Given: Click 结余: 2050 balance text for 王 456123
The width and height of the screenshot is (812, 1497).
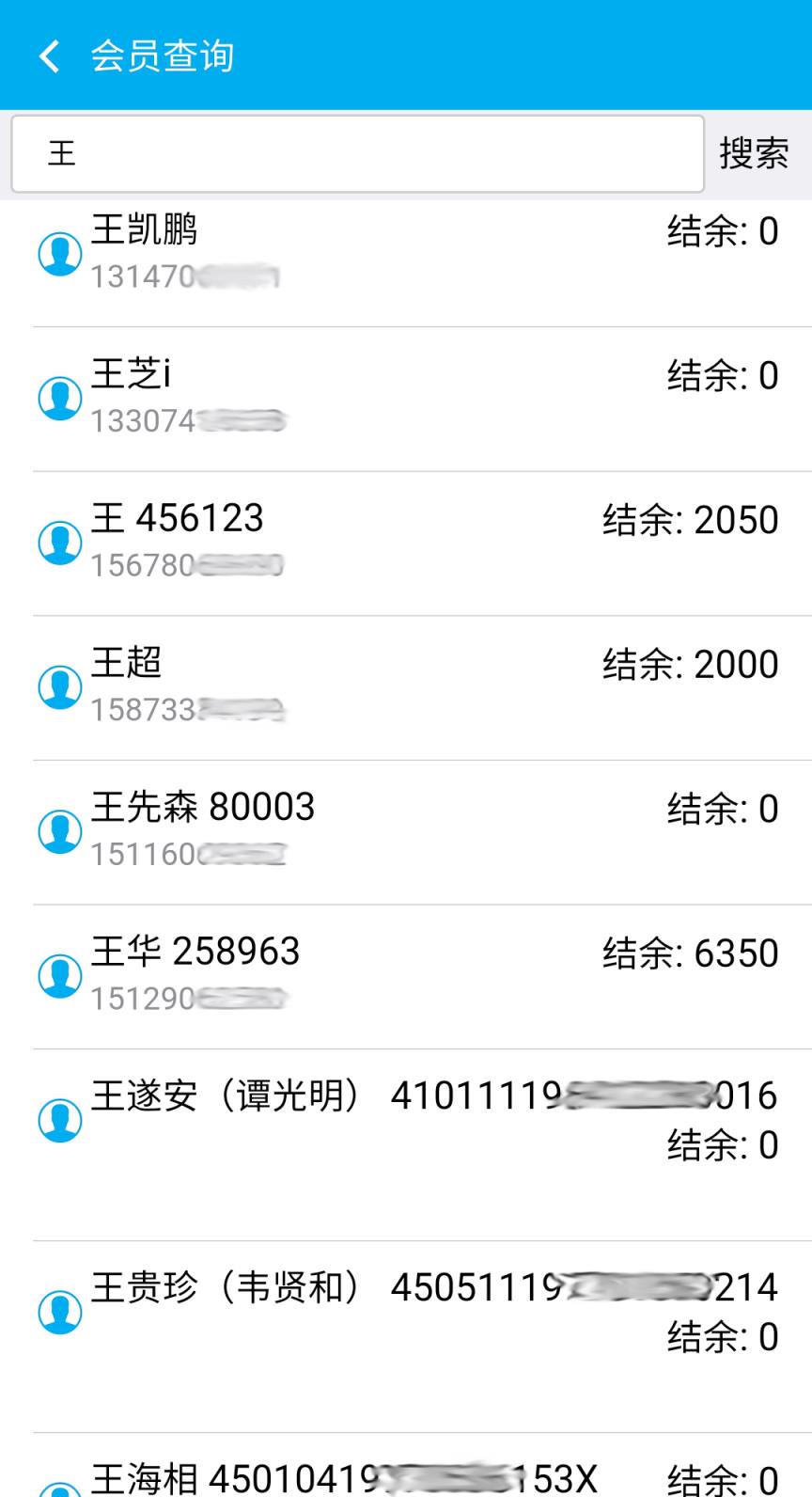Looking at the screenshot, I should (690, 519).
